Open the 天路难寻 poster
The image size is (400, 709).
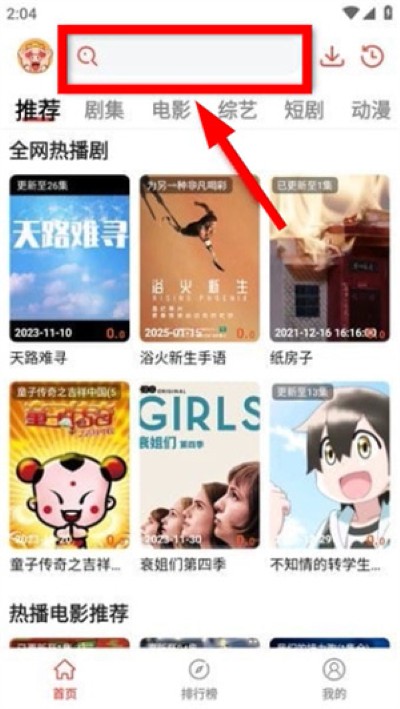70,258
